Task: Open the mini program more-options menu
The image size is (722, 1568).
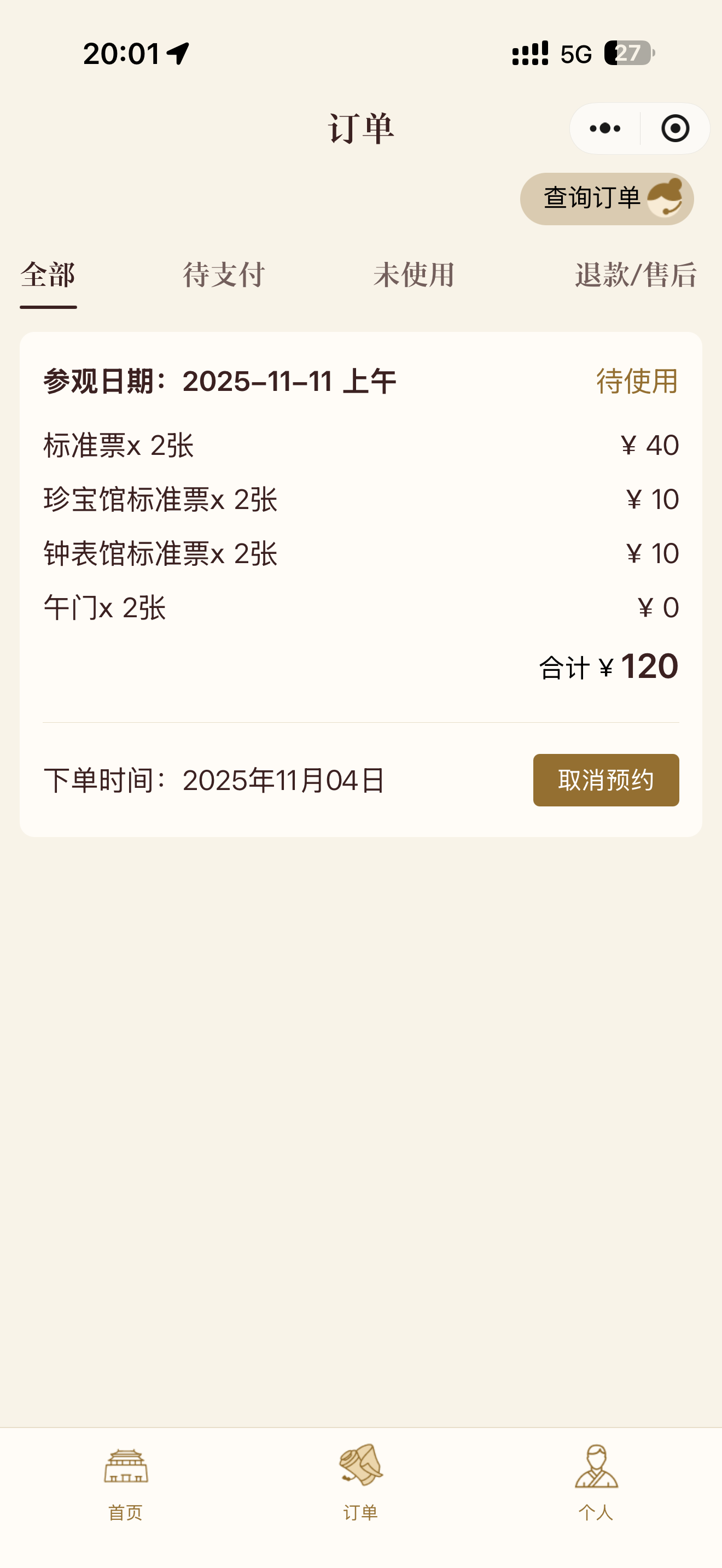Action: (x=604, y=128)
